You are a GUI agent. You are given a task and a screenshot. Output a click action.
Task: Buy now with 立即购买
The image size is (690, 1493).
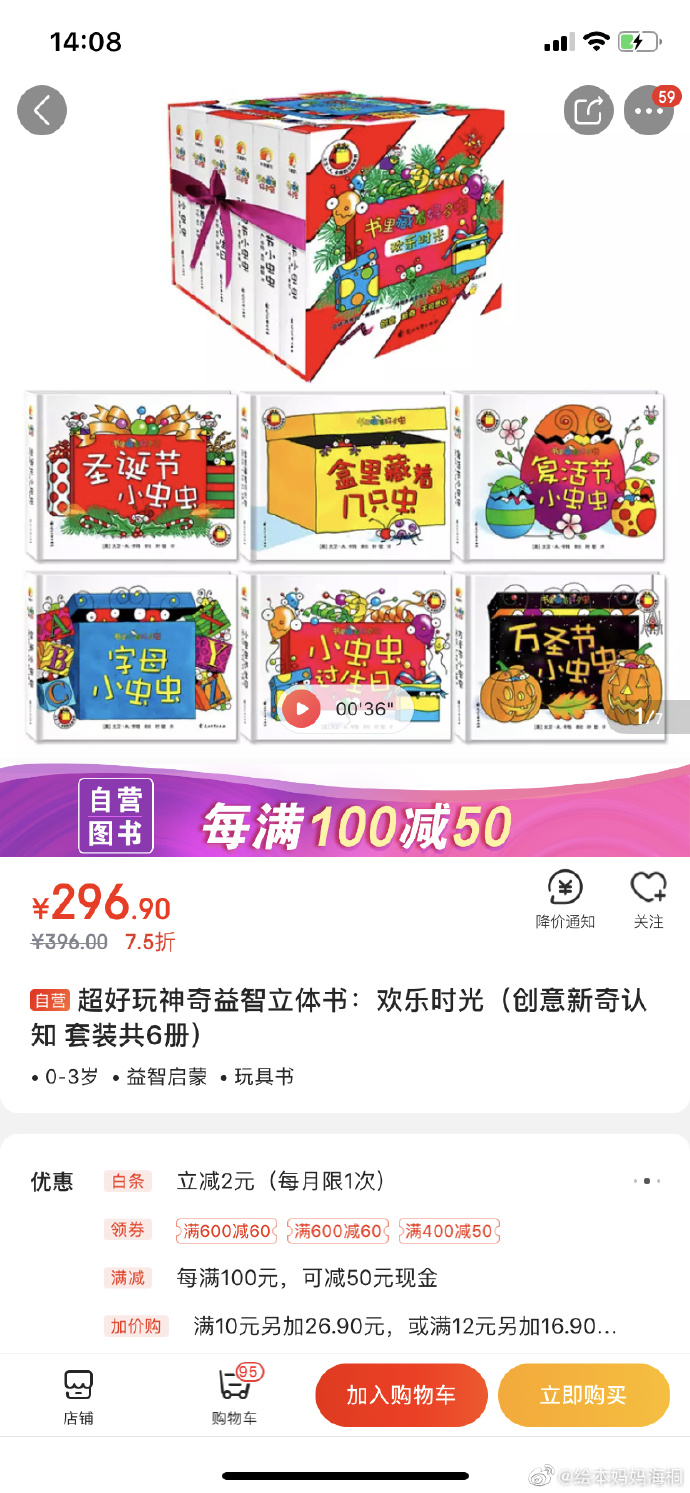pos(583,1395)
